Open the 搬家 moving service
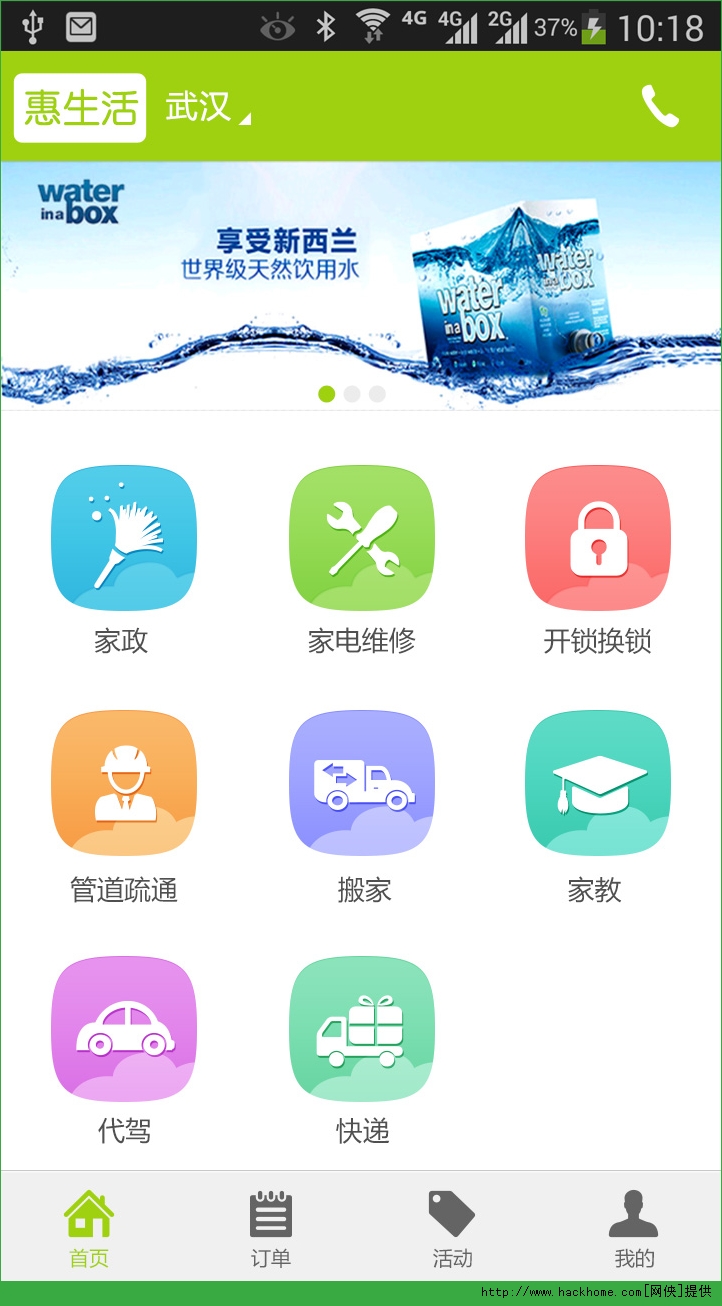The width and height of the screenshot is (722, 1306). [361, 783]
